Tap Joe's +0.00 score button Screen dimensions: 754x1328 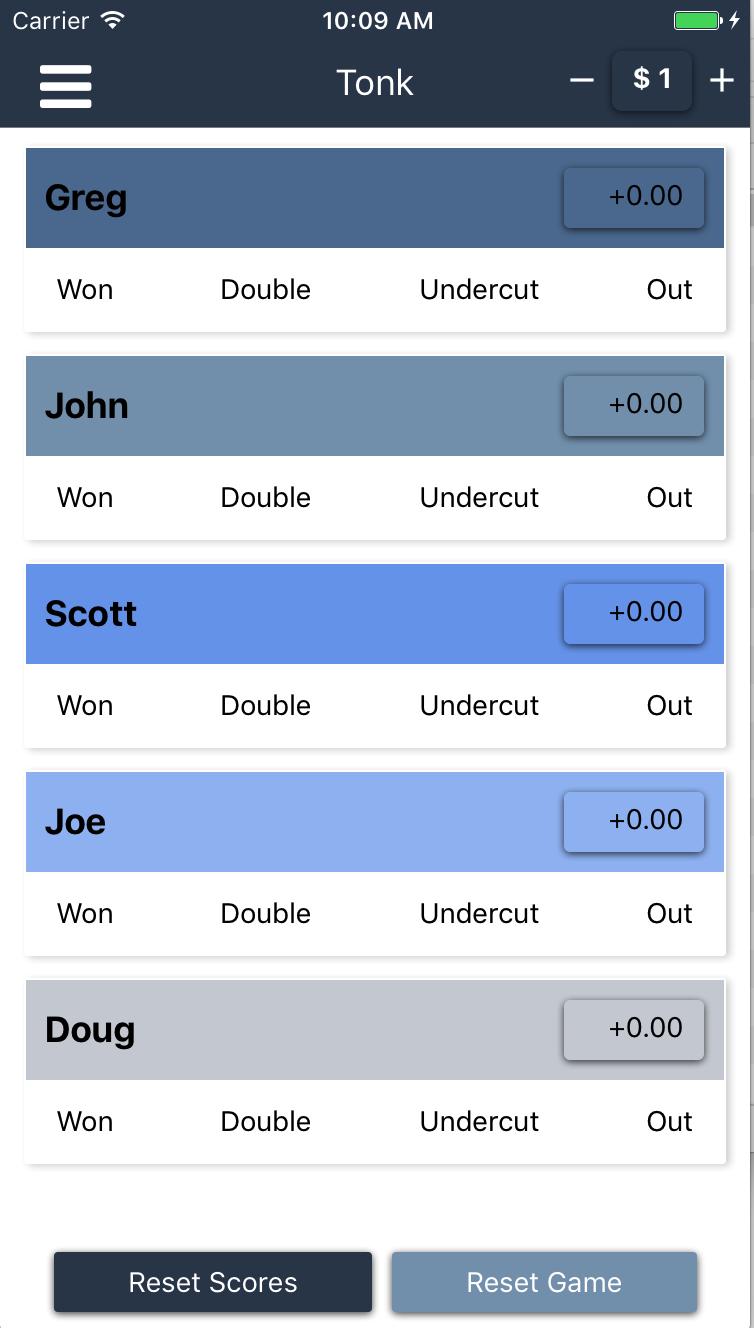point(634,821)
